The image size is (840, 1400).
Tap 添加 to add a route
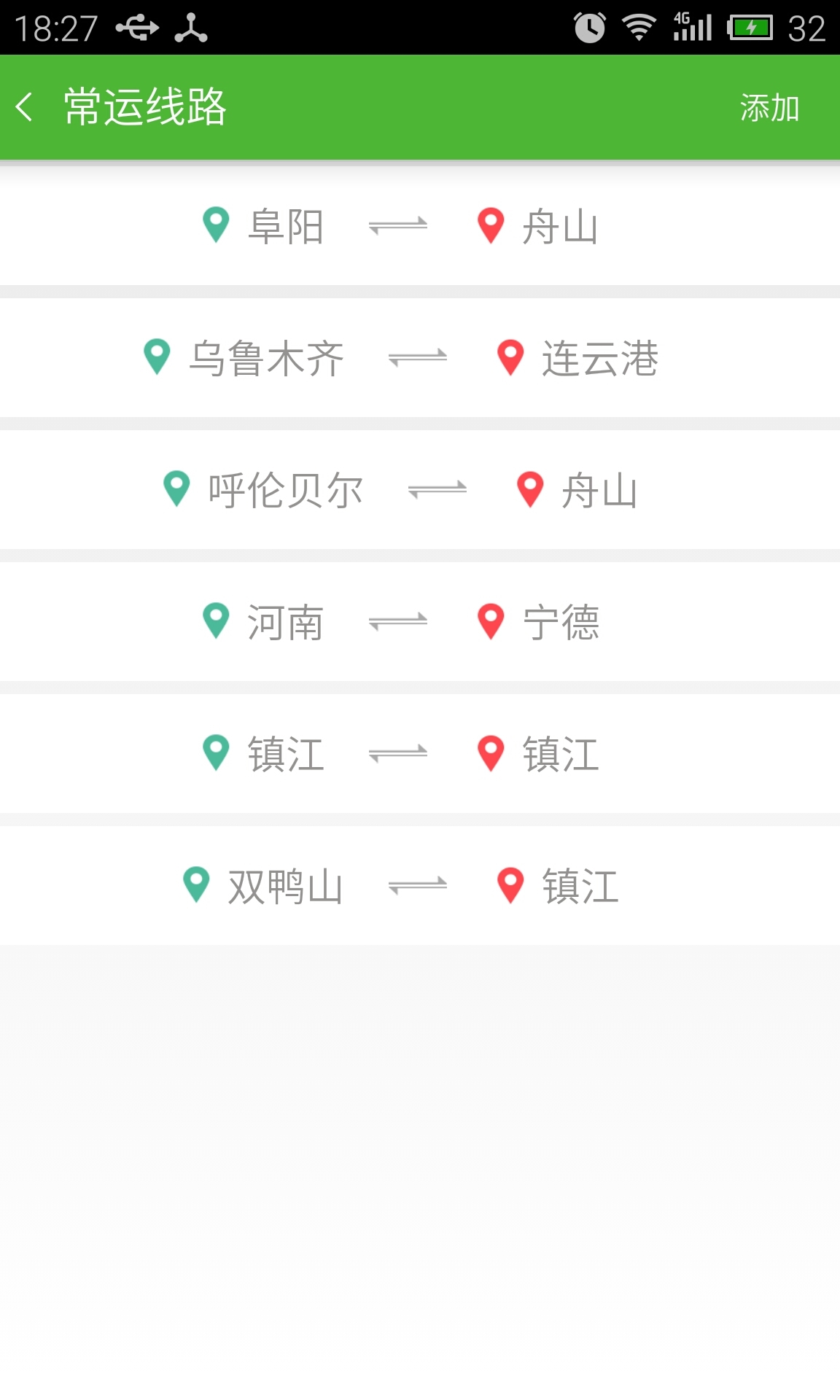click(x=769, y=108)
